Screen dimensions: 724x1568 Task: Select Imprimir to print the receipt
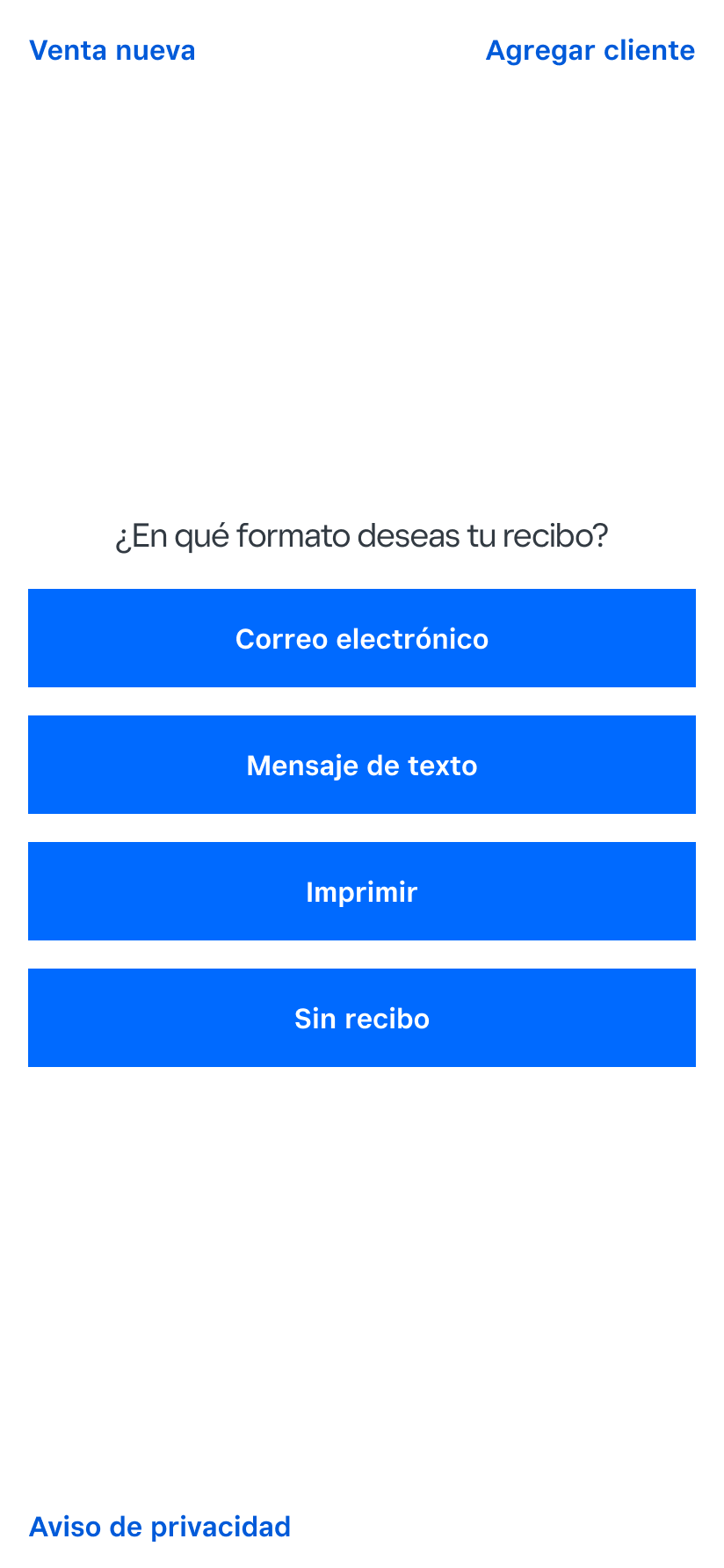coord(362,891)
